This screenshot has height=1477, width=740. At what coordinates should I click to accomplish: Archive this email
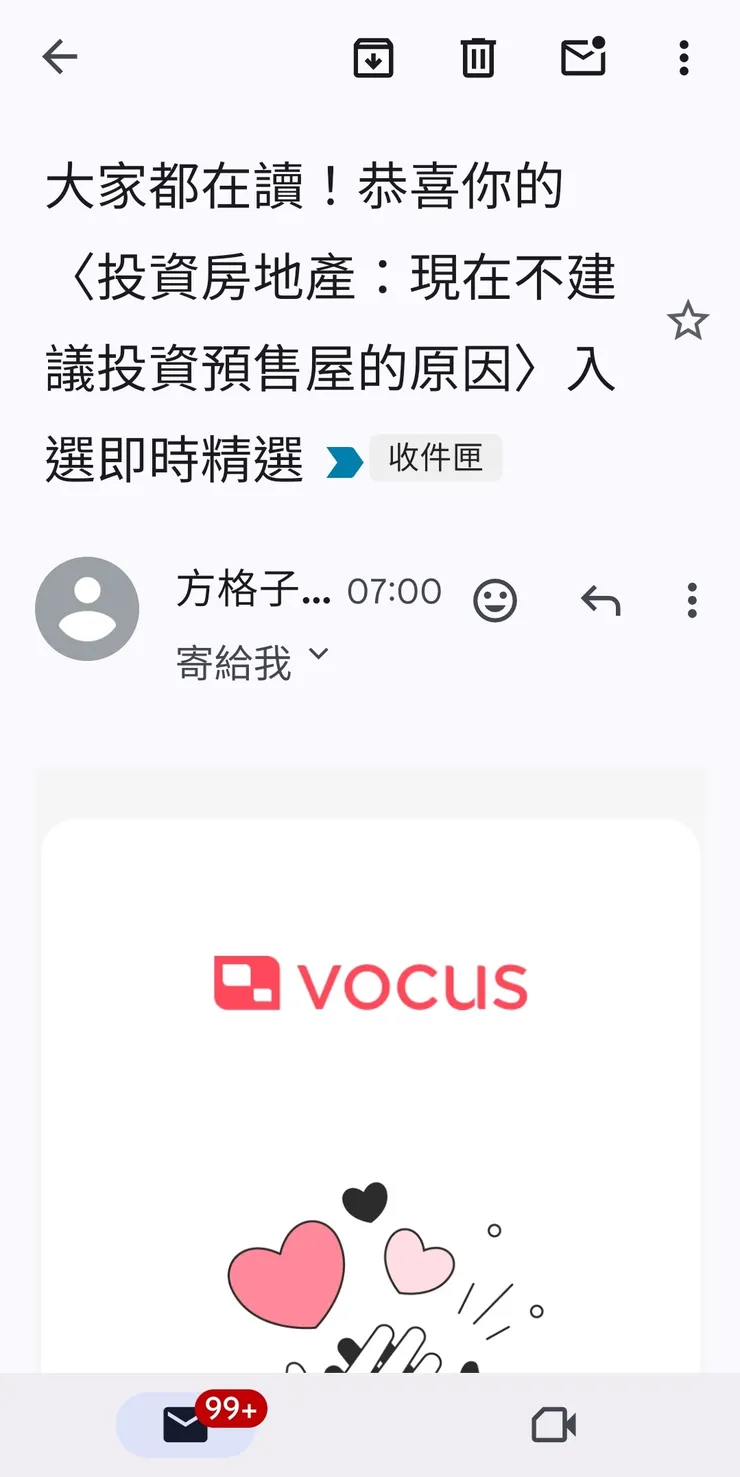tap(373, 57)
